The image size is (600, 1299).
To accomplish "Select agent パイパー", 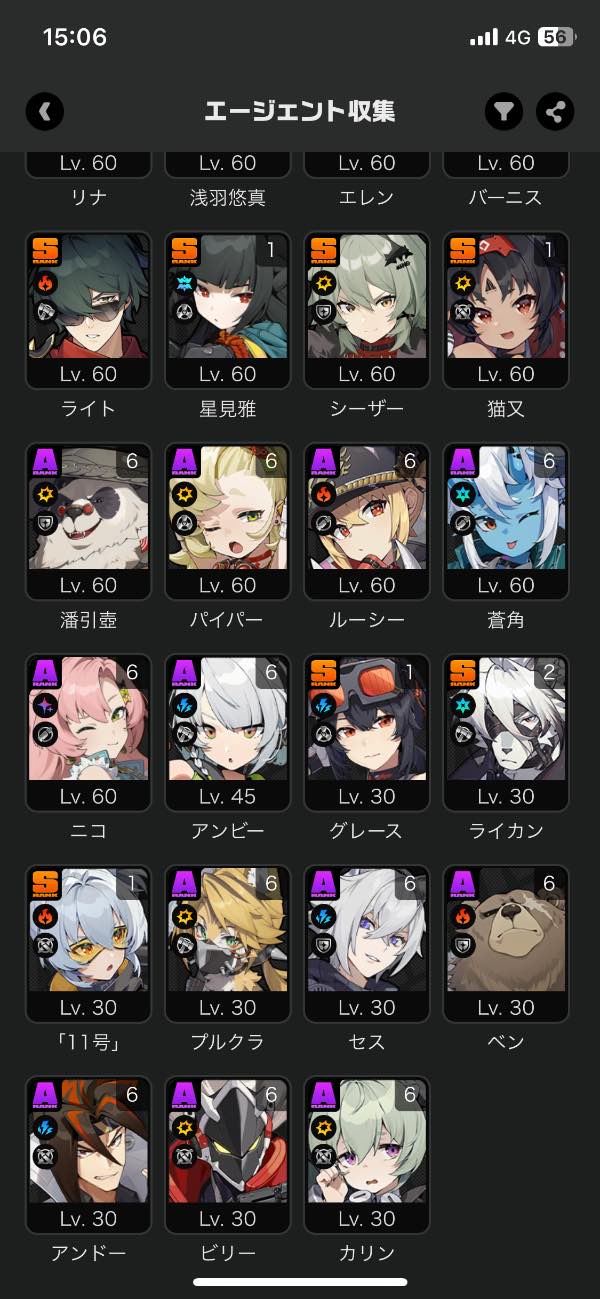I will click(x=228, y=522).
